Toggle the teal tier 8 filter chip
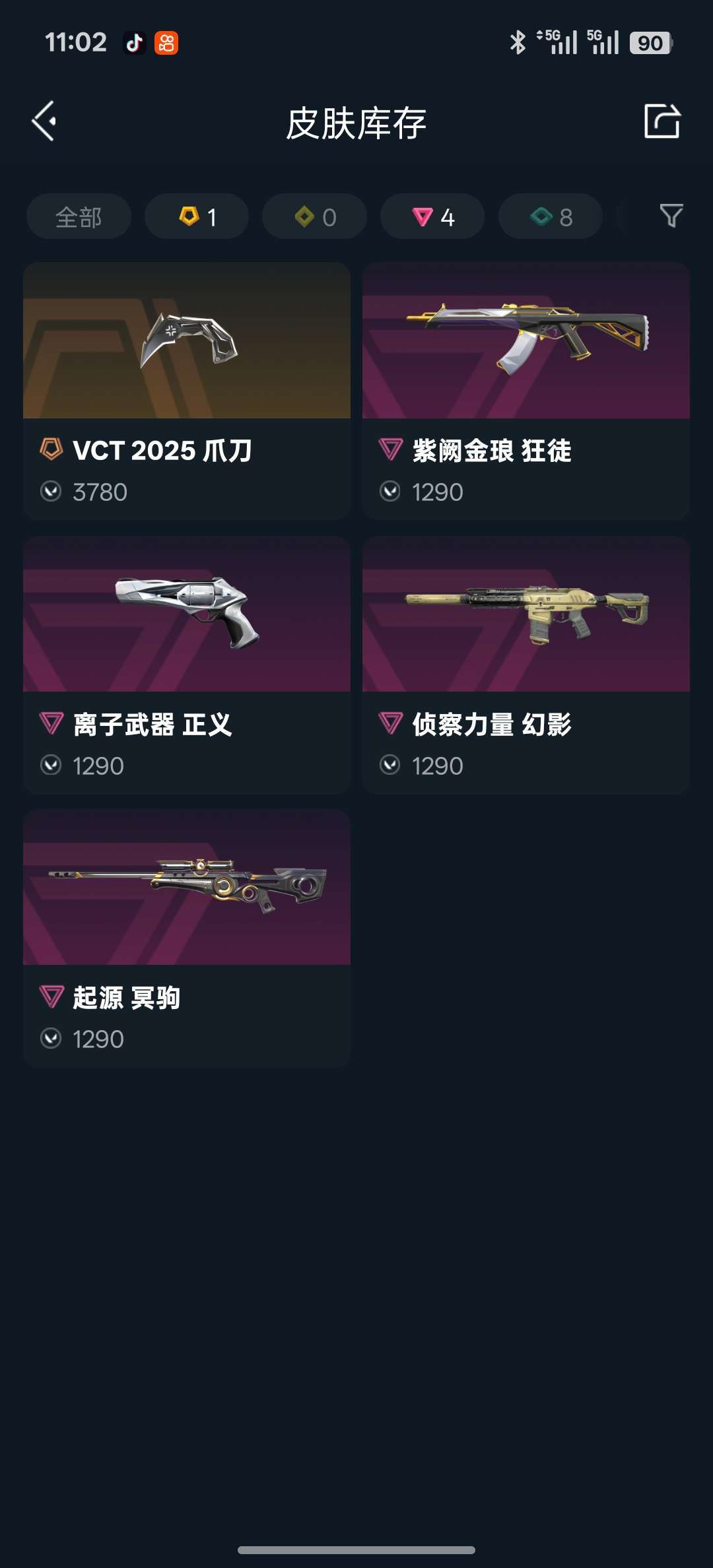 [x=549, y=216]
